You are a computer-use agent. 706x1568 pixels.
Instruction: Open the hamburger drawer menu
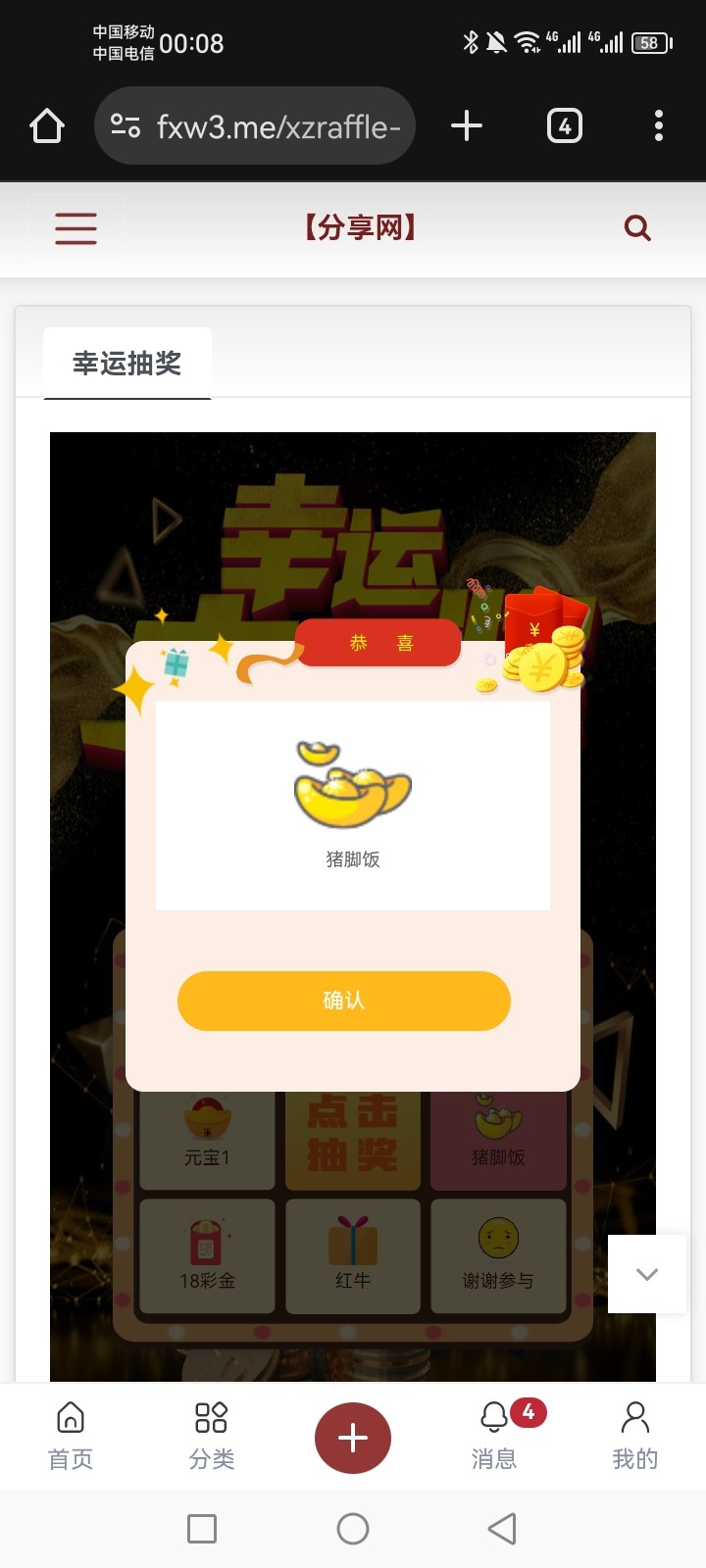pyautogui.click(x=76, y=228)
